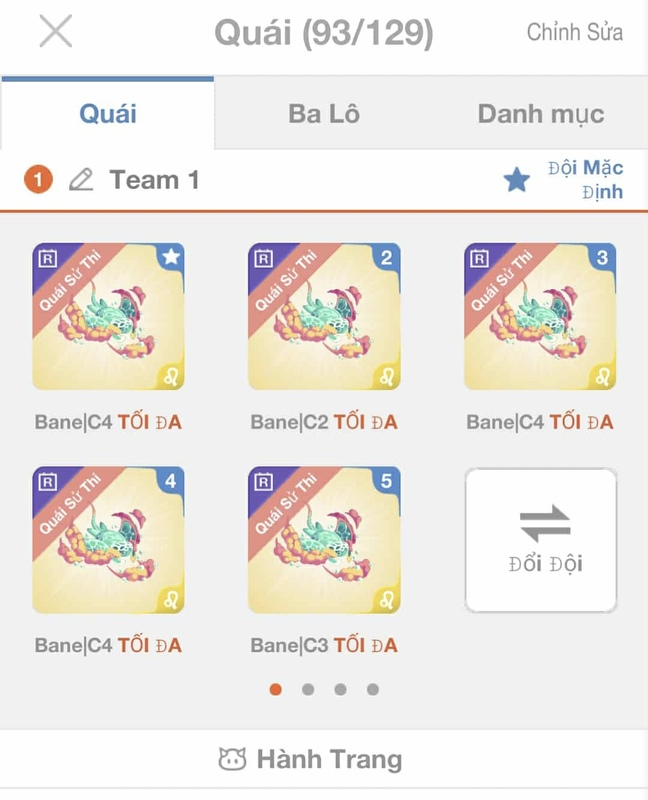This screenshot has width=648, height=800.
Task: Open monster card number 4 Bane|C4
Action: [108, 540]
